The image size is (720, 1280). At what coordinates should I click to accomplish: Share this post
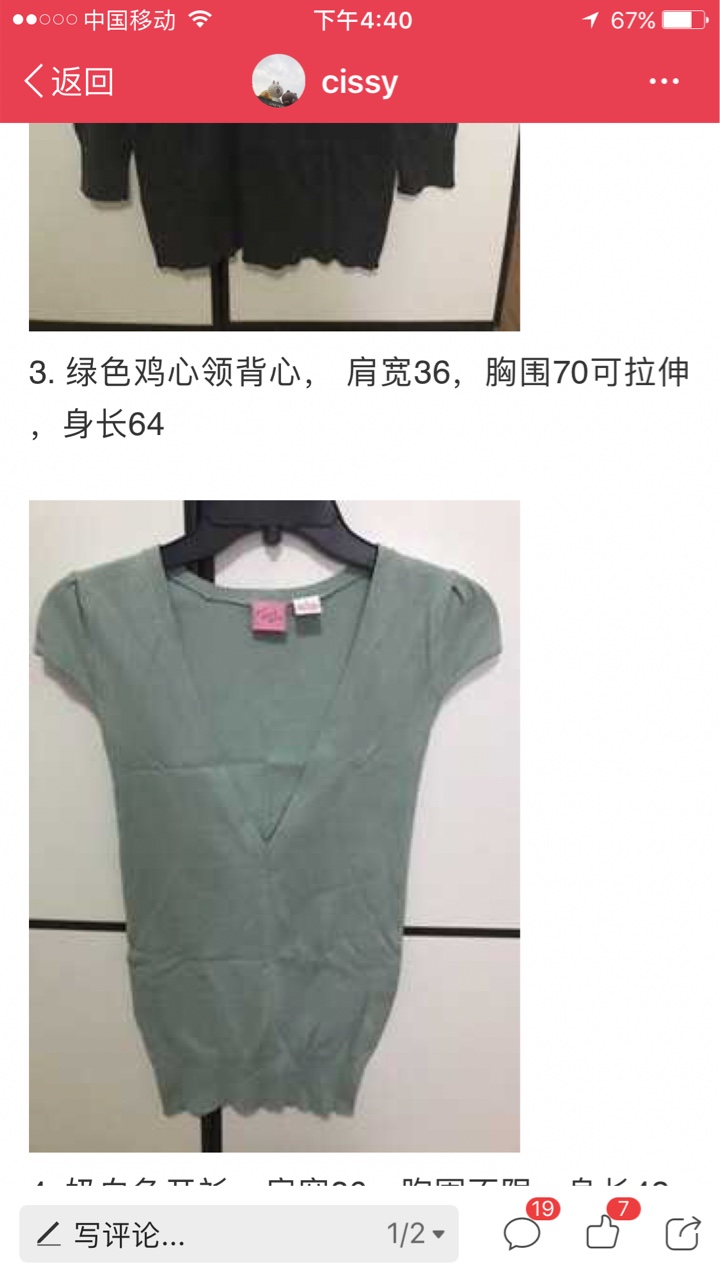(683, 1233)
